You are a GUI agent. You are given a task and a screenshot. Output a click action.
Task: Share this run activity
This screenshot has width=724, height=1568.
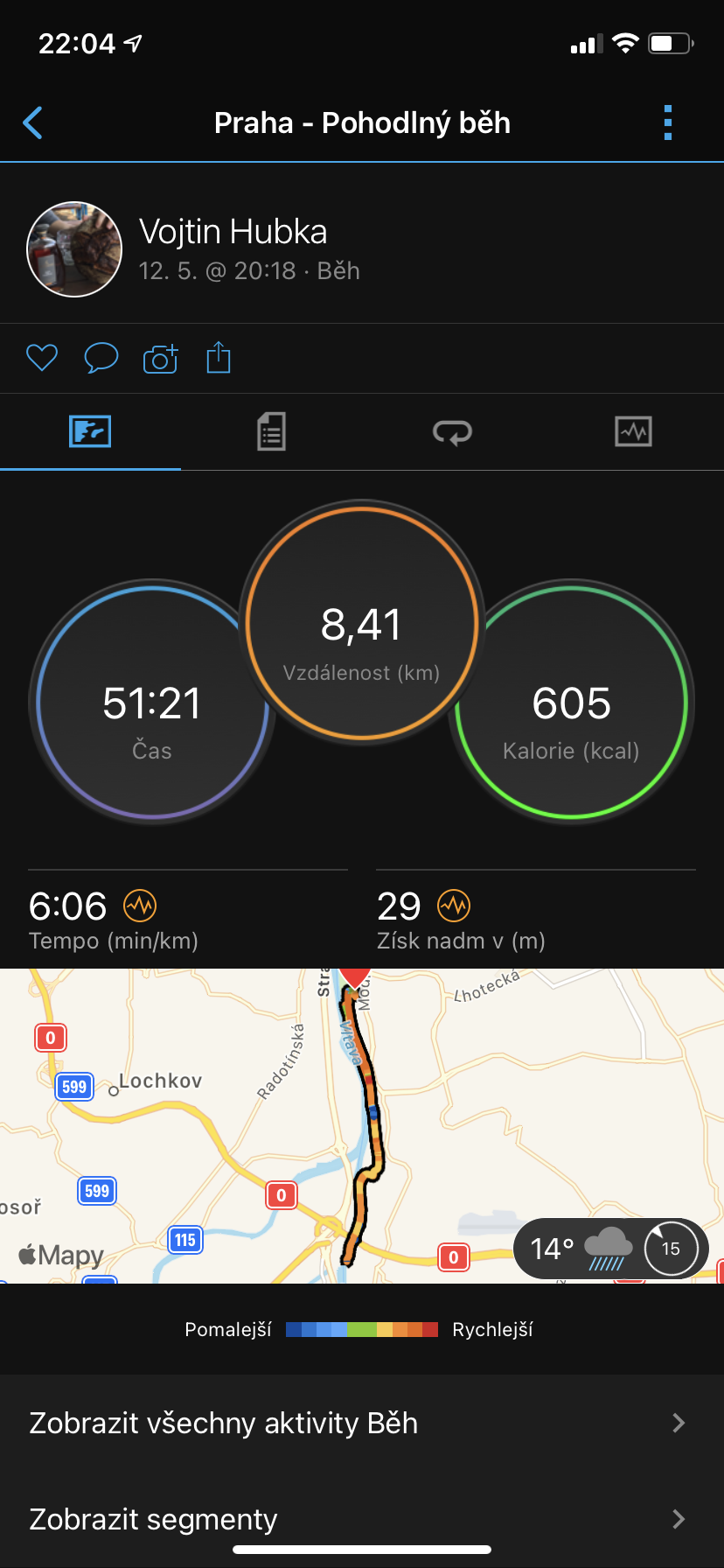point(219,357)
